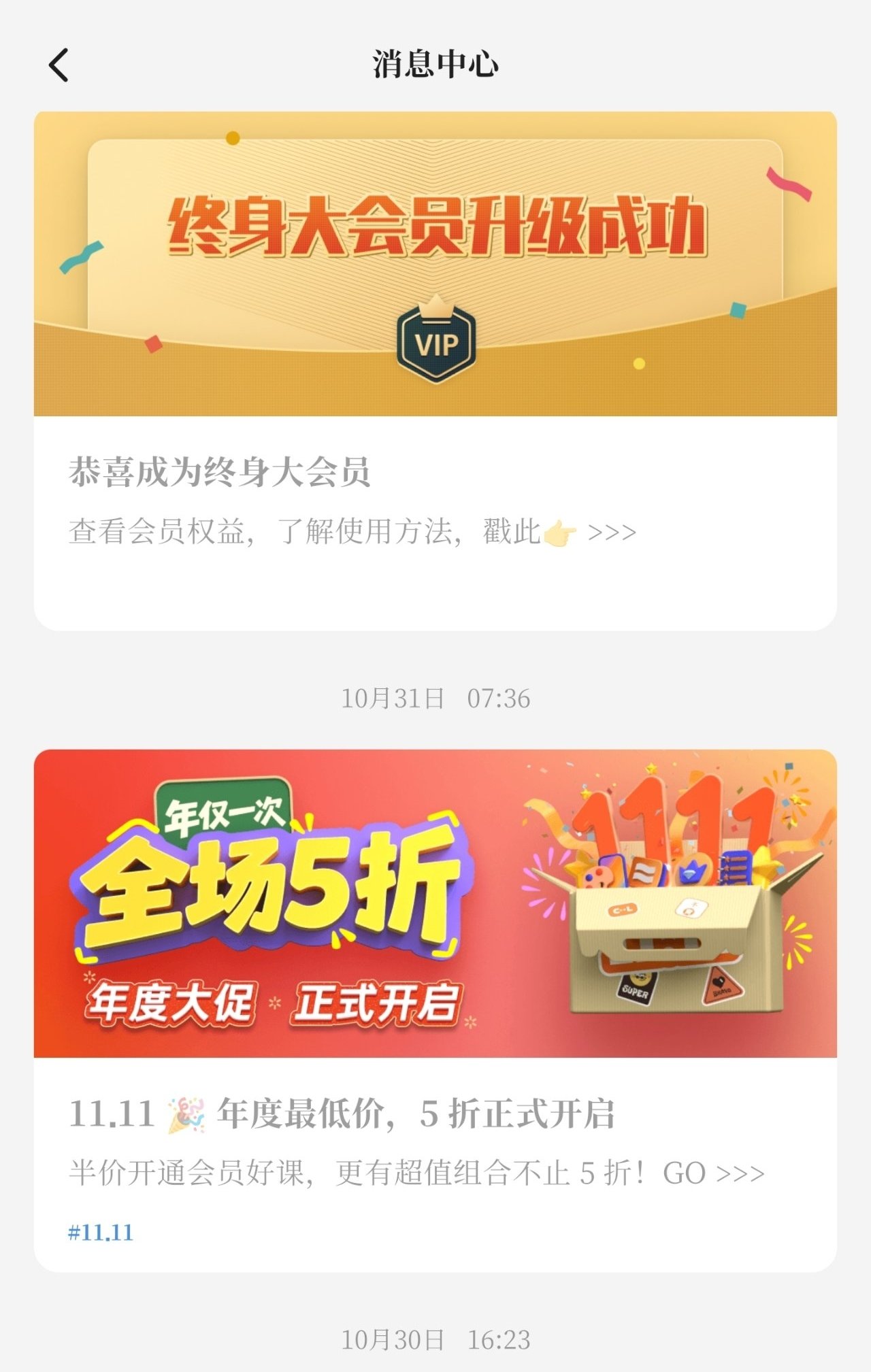Go back from 消息中心
Image resolution: width=871 pixels, height=1372 pixels.
pyautogui.click(x=59, y=65)
